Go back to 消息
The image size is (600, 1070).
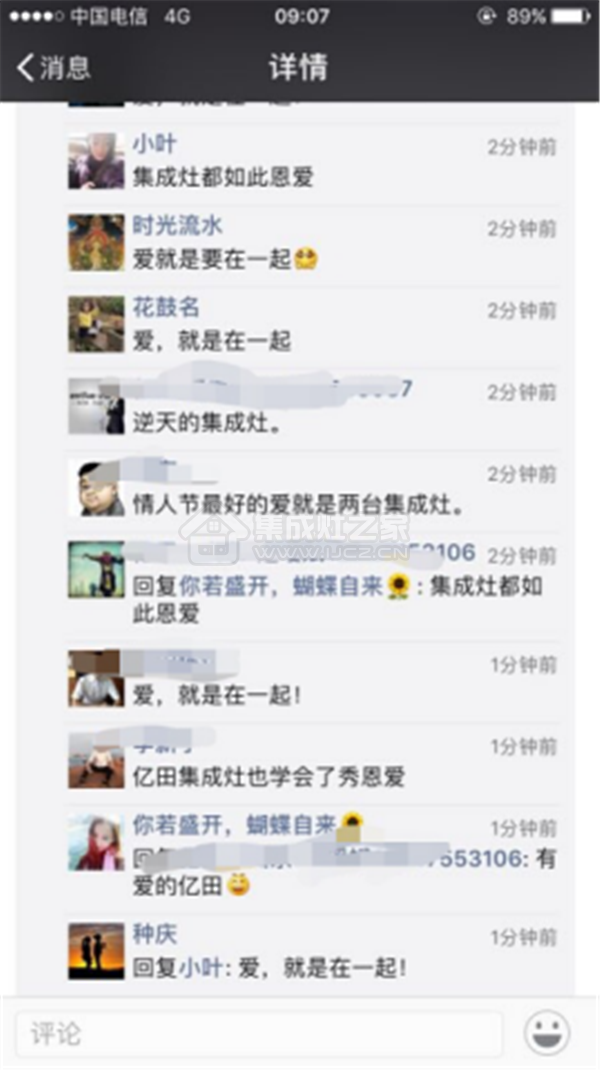(x=53, y=67)
